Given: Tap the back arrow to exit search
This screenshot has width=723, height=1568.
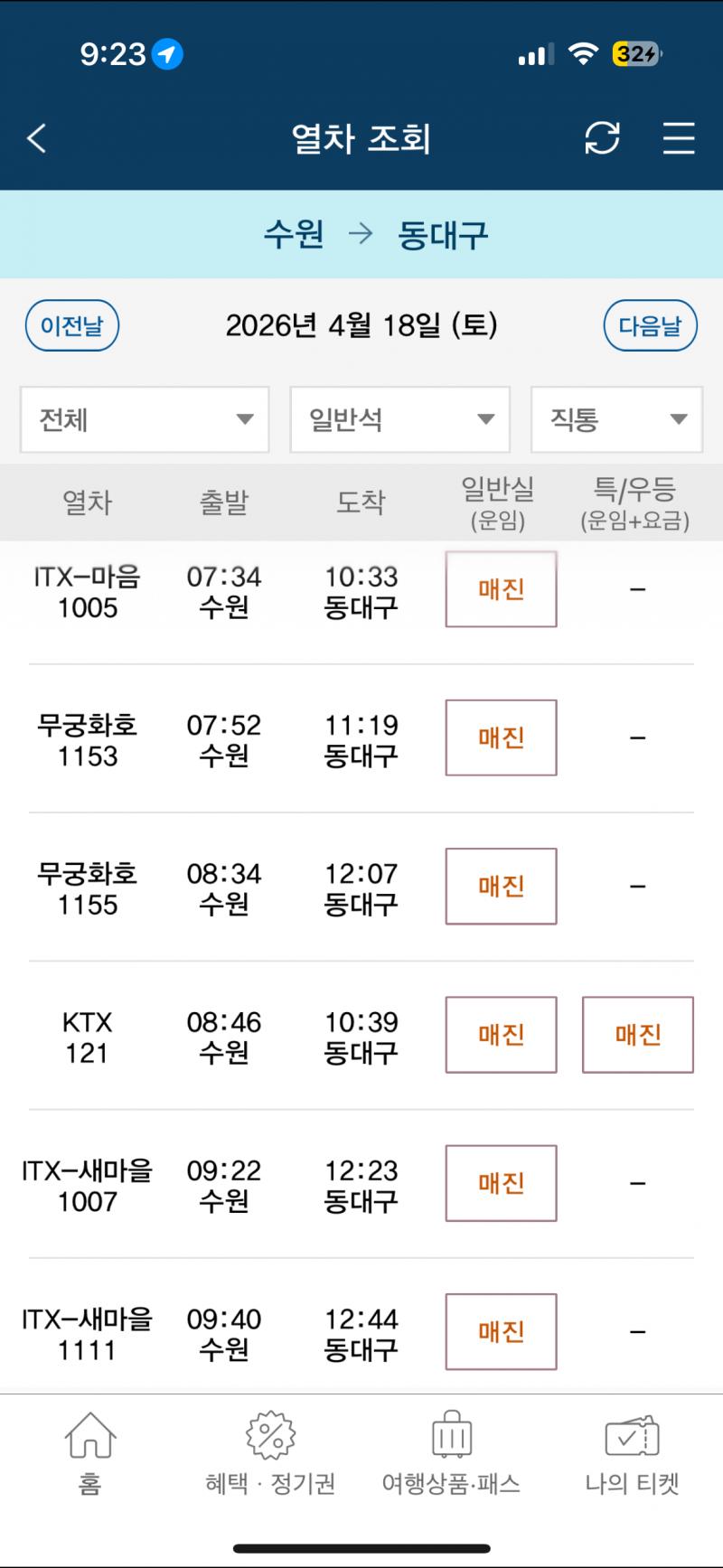Looking at the screenshot, I should [36, 138].
